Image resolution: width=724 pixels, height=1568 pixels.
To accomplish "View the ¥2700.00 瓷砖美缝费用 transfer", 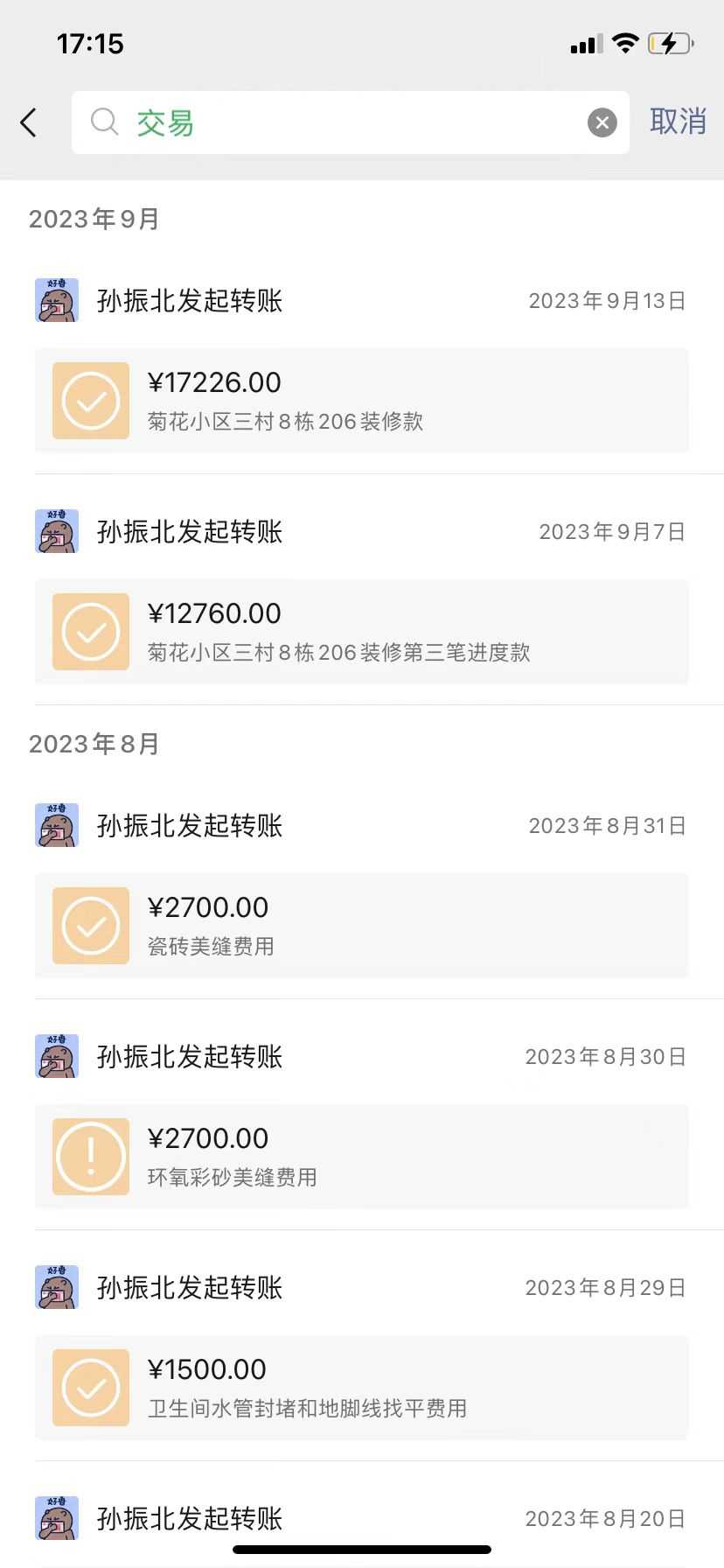I will (x=361, y=926).
